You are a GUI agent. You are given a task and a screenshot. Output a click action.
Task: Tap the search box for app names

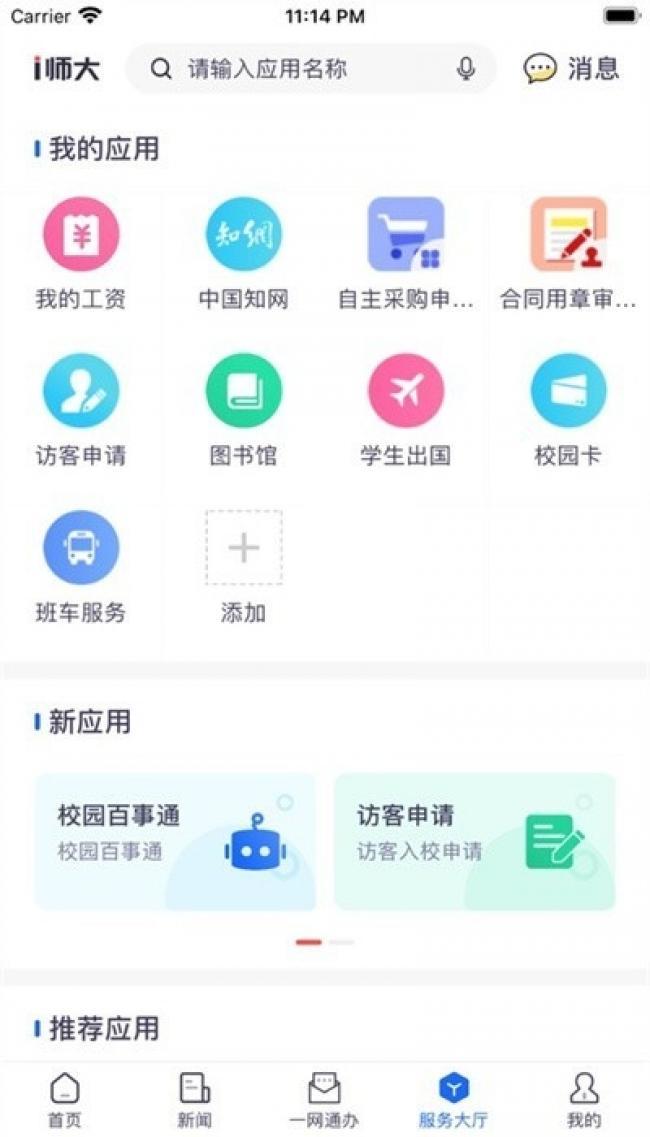[x=311, y=69]
